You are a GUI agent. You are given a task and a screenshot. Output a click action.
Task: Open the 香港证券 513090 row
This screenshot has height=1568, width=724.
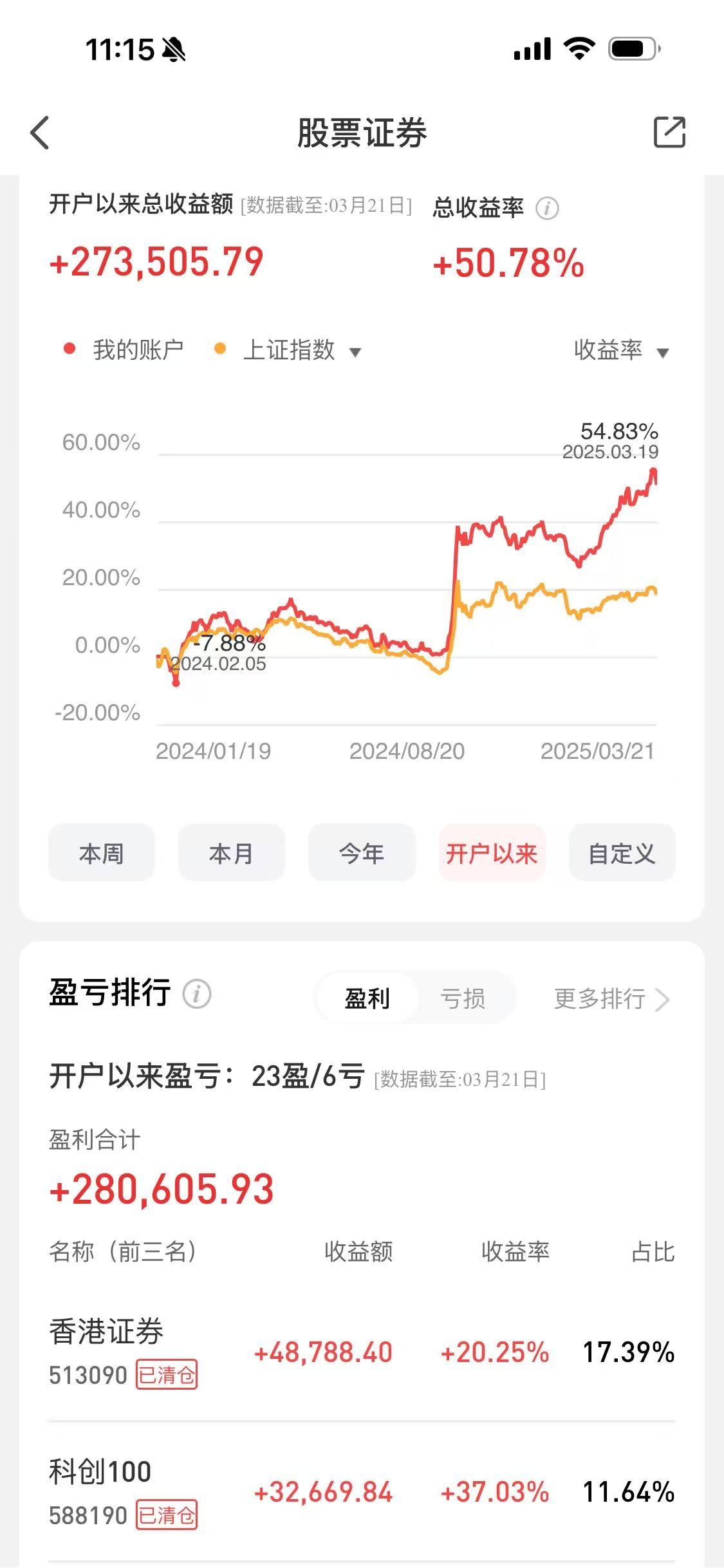(x=362, y=1352)
